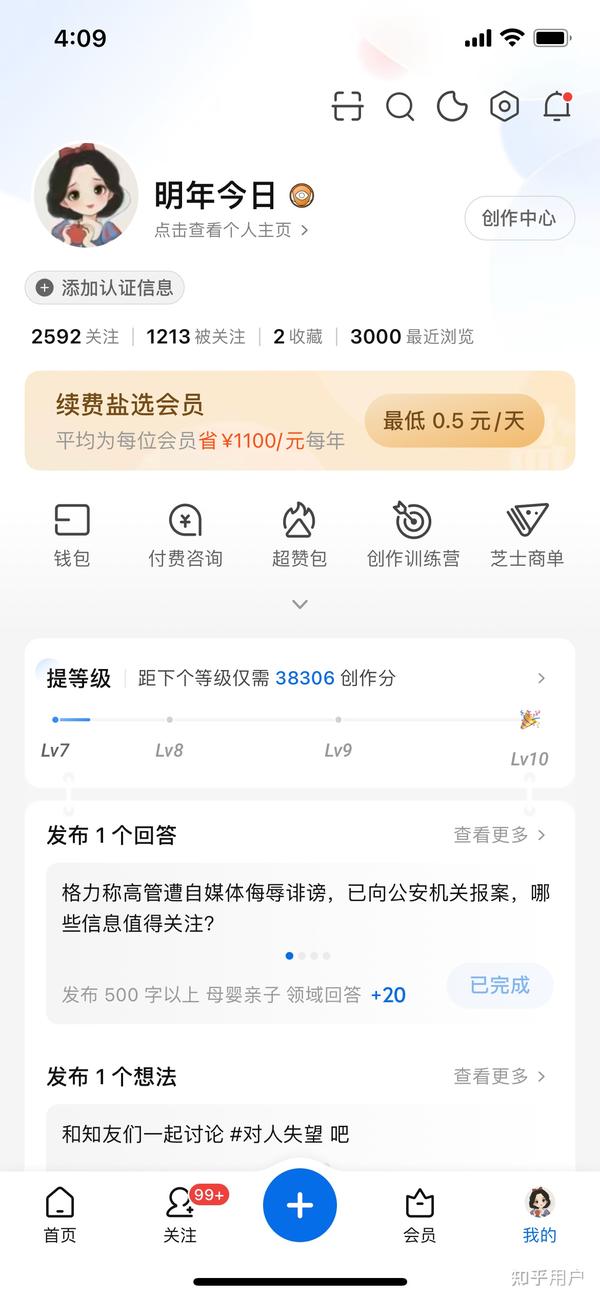Image resolution: width=600 pixels, height=1298 pixels.
Task: Expand more shortcuts with down chevron
Action: point(300,604)
